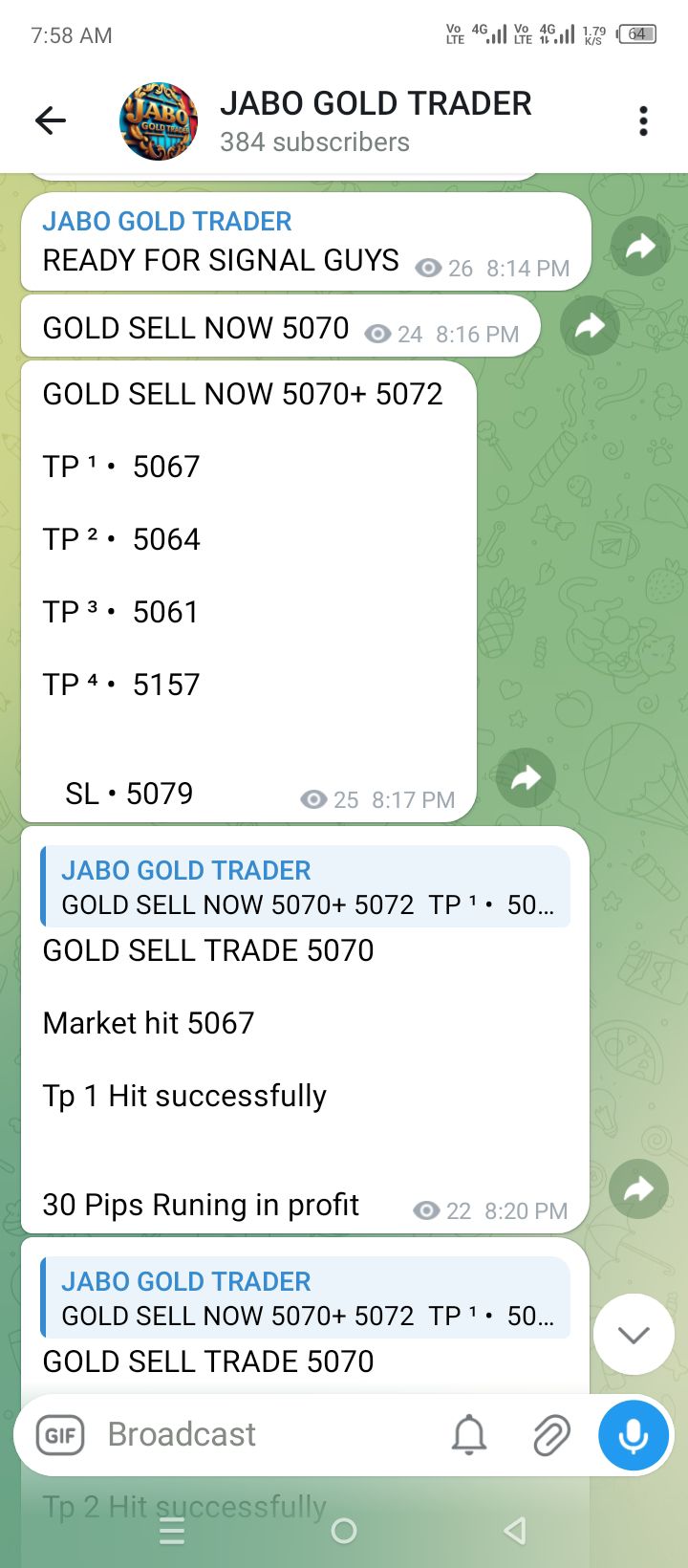Jump to the latest messages

(x=634, y=1335)
